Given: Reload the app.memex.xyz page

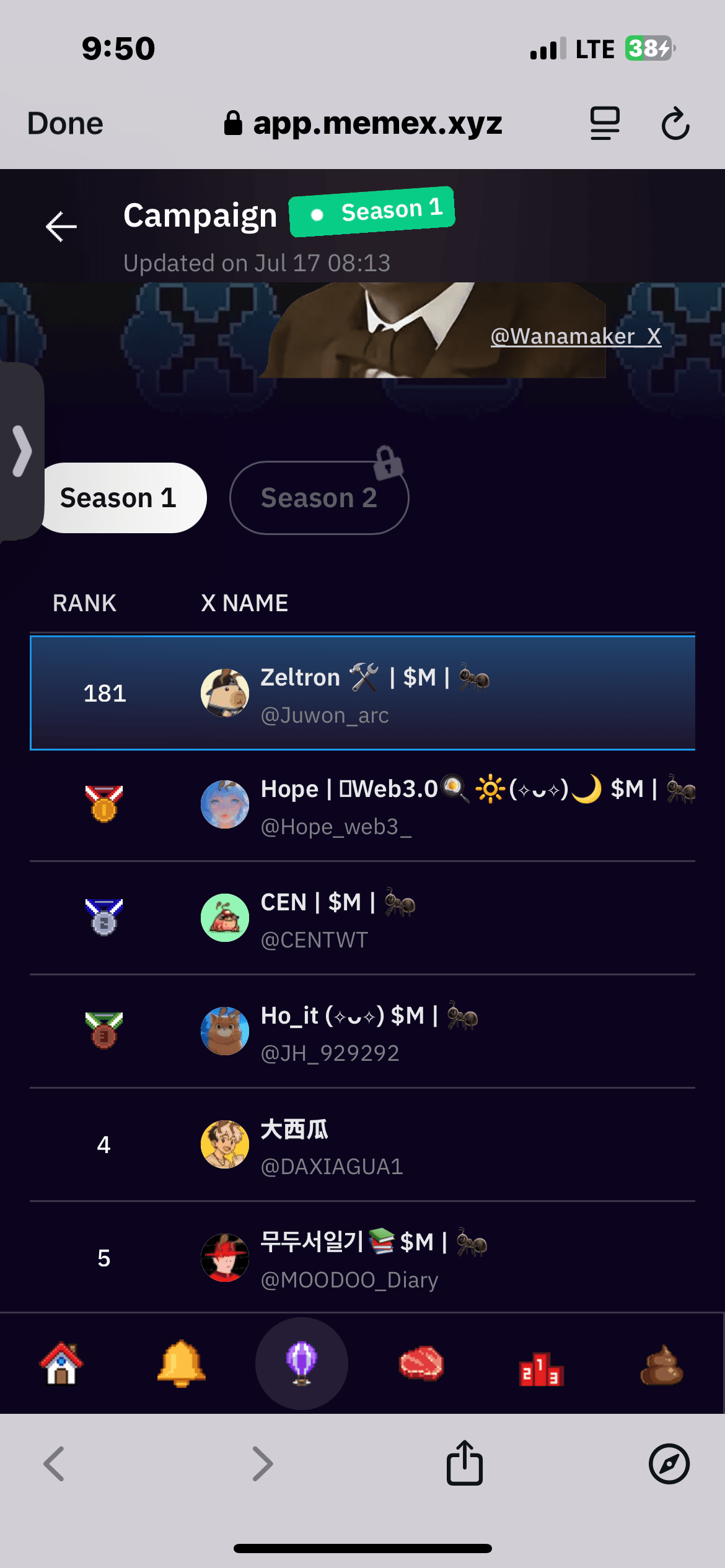Looking at the screenshot, I should 675,123.
